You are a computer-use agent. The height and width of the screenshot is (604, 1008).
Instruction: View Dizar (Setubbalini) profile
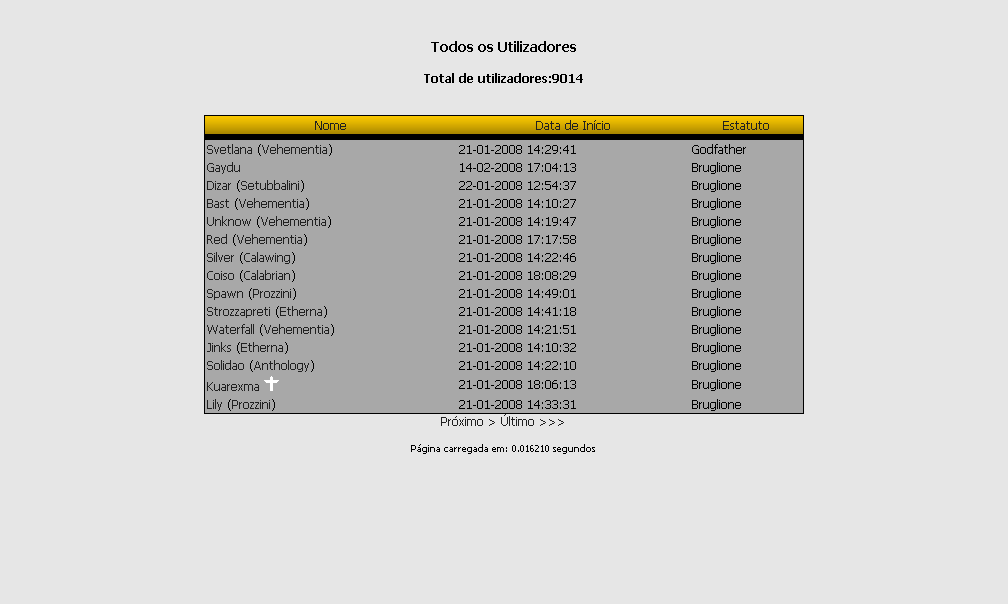point(255,186)
